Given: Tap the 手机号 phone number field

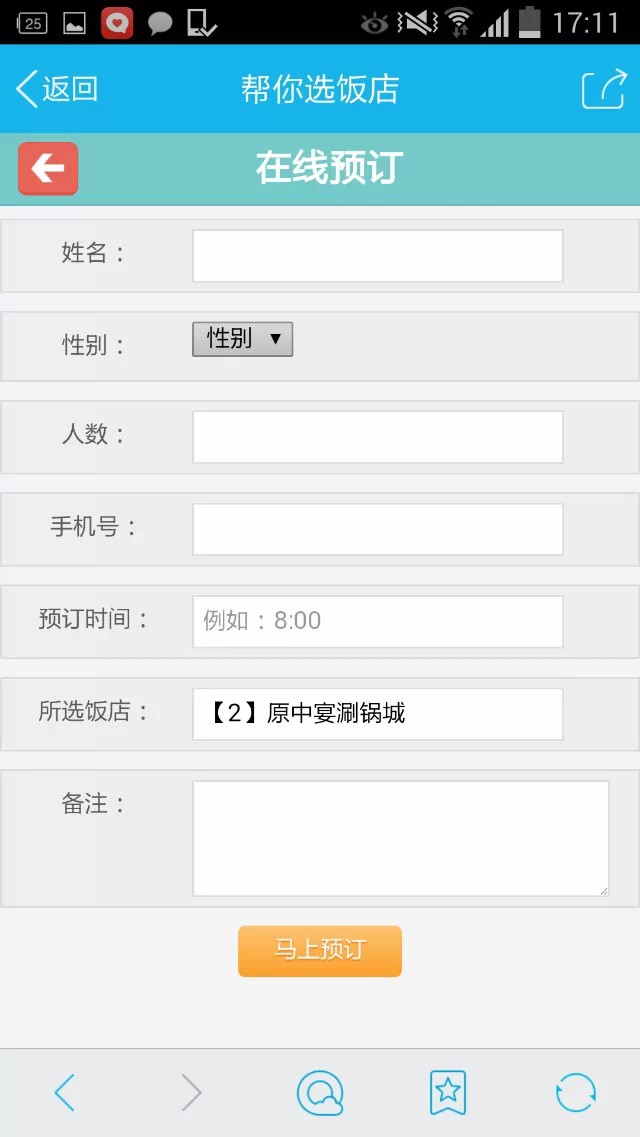Looking at the screenshot, I should [377, 529].
